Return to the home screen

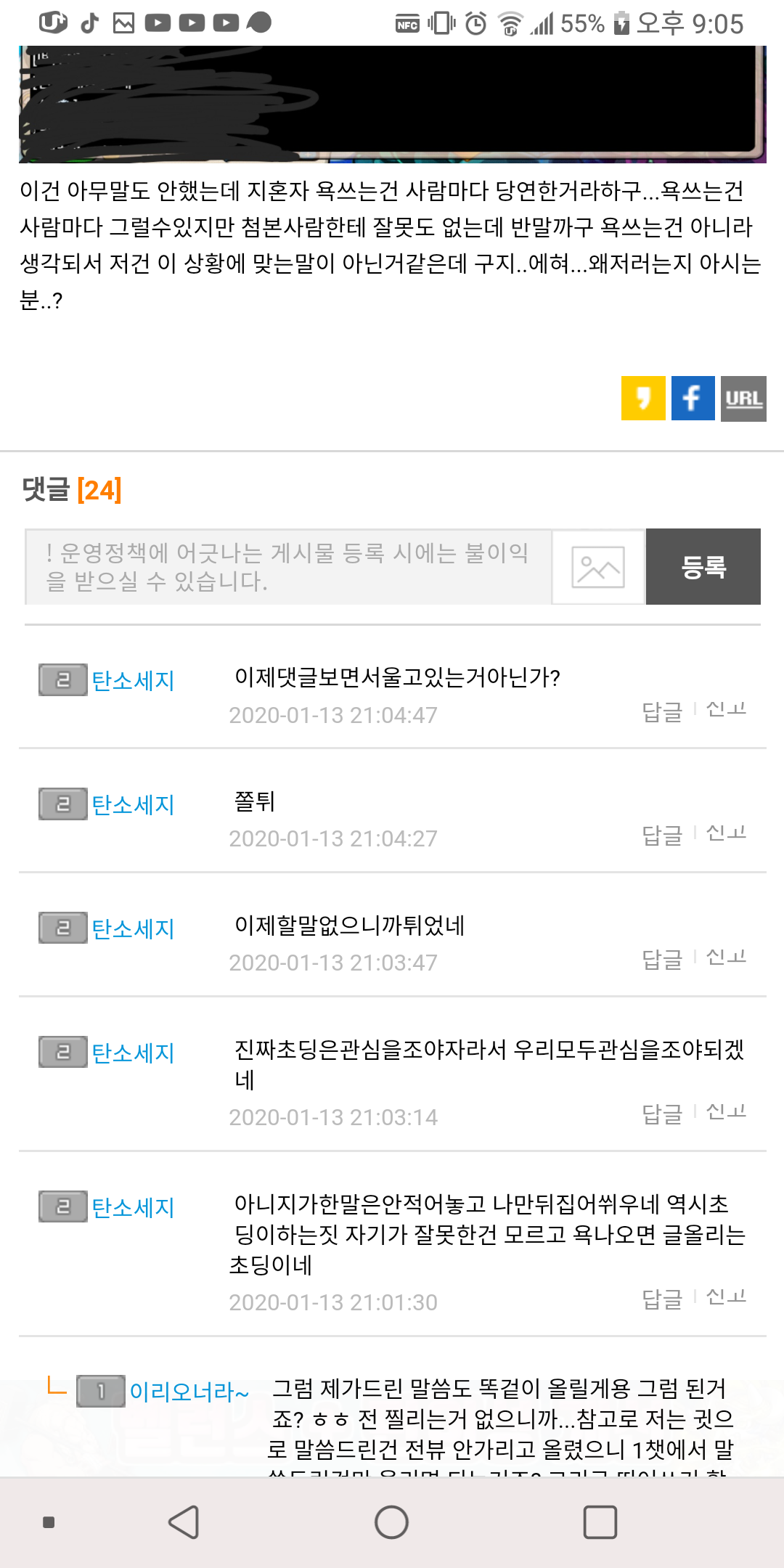[x=391, y=1522]
